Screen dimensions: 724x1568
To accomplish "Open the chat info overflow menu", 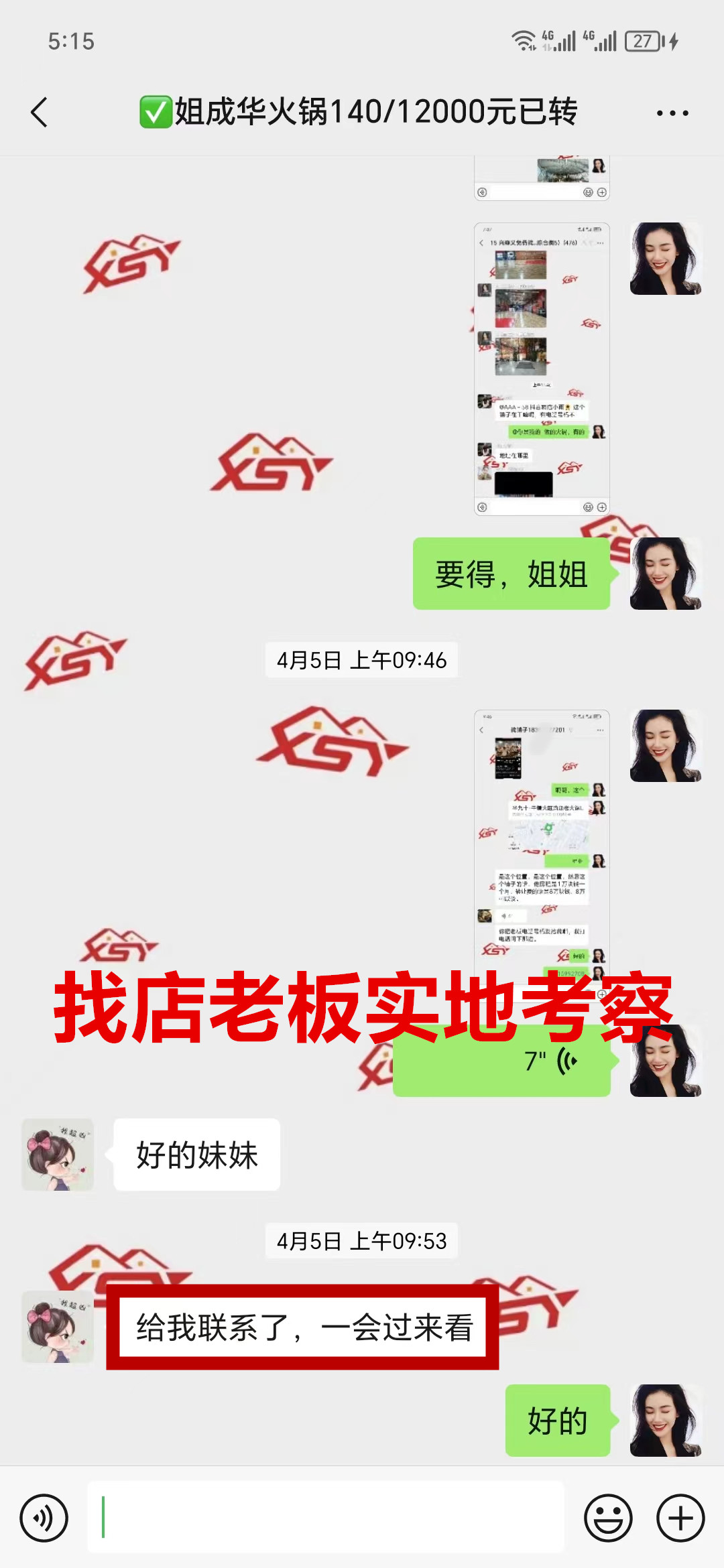I will pos(672,113).
